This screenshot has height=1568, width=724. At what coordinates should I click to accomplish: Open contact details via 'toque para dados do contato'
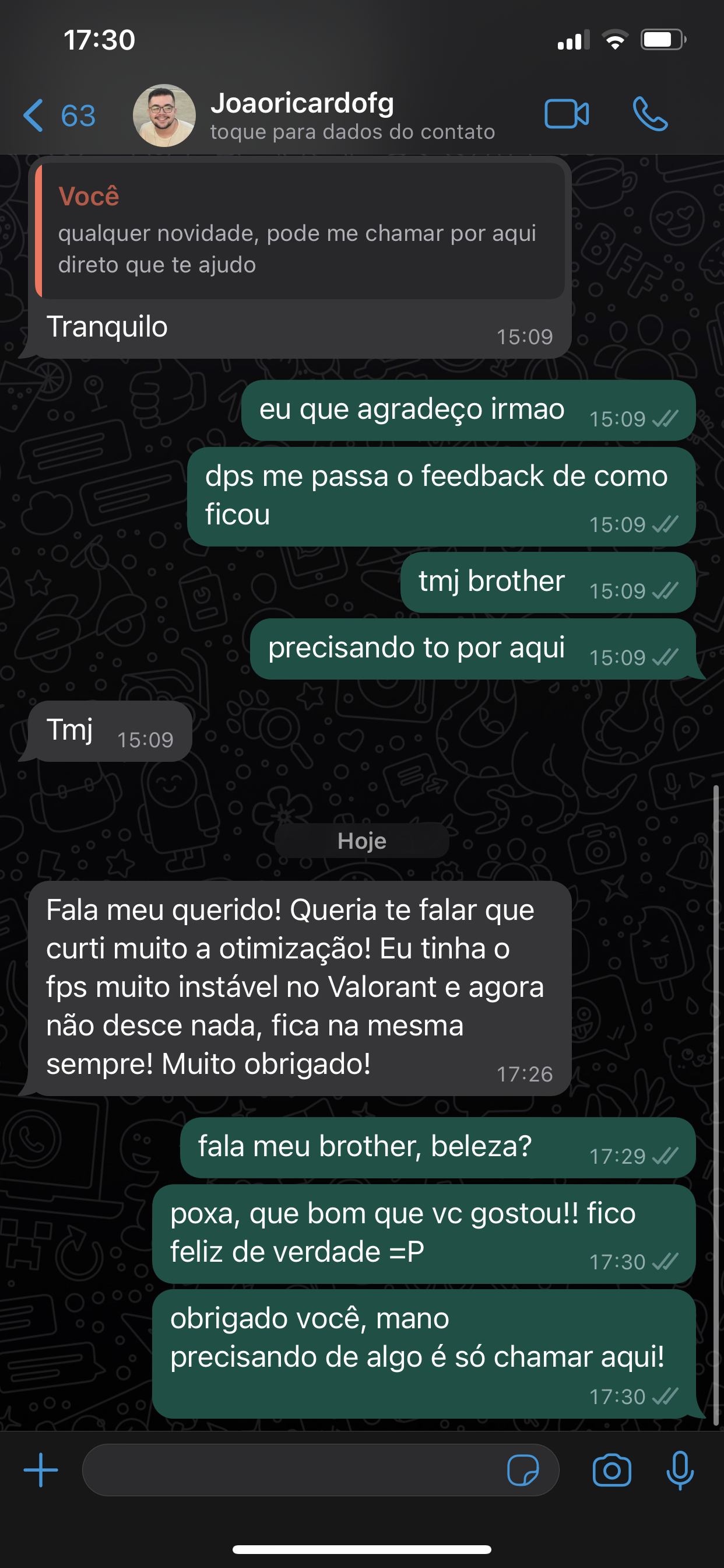coord(352,131)
